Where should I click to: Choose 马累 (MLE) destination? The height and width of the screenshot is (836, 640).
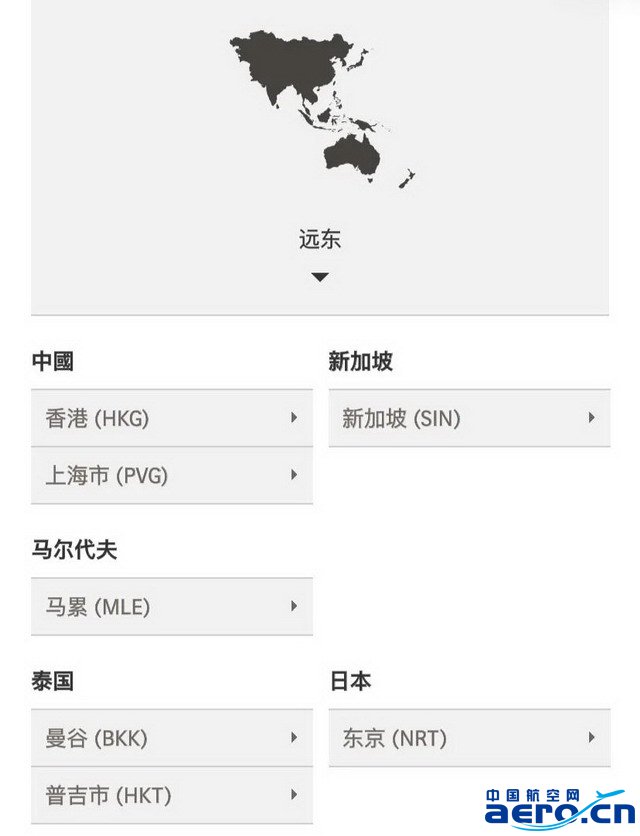[171, 606]
